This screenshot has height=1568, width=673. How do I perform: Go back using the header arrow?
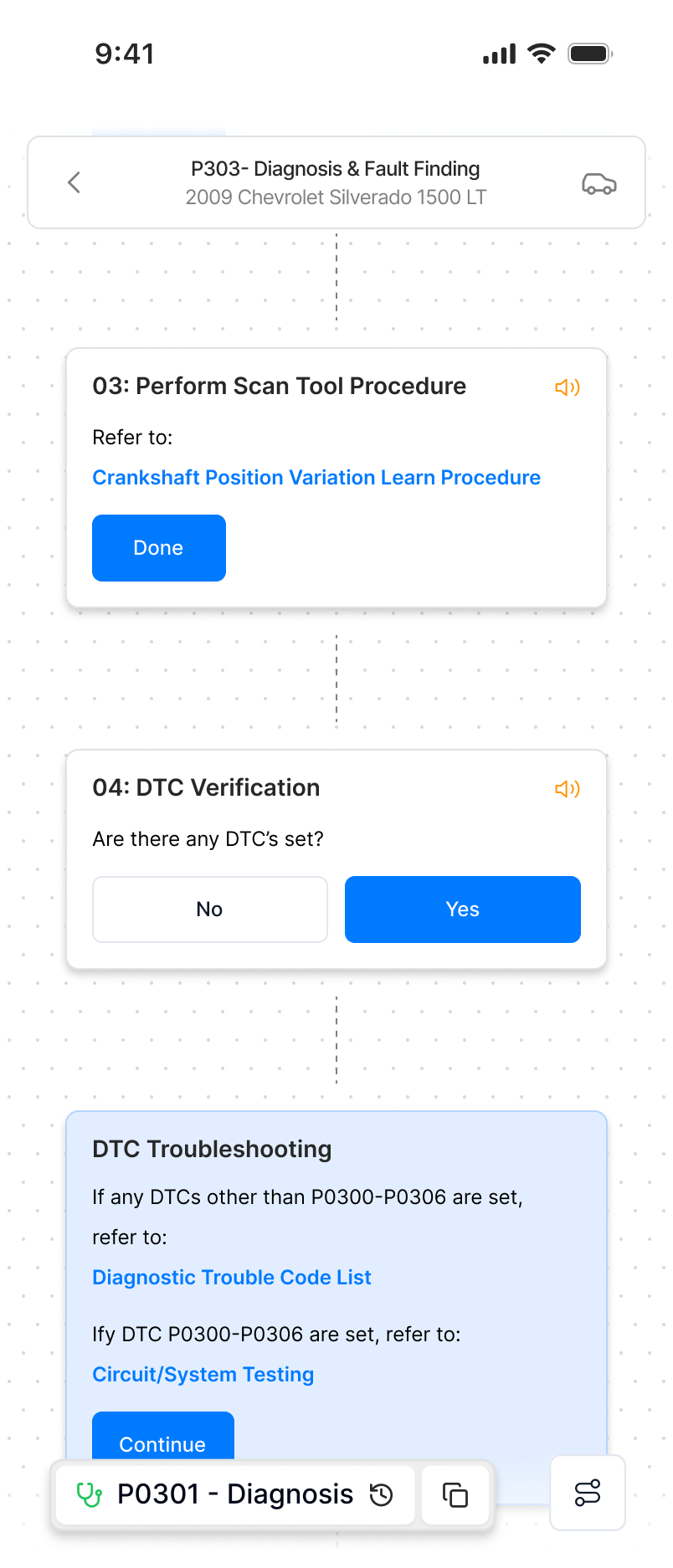tap(74, 182)
